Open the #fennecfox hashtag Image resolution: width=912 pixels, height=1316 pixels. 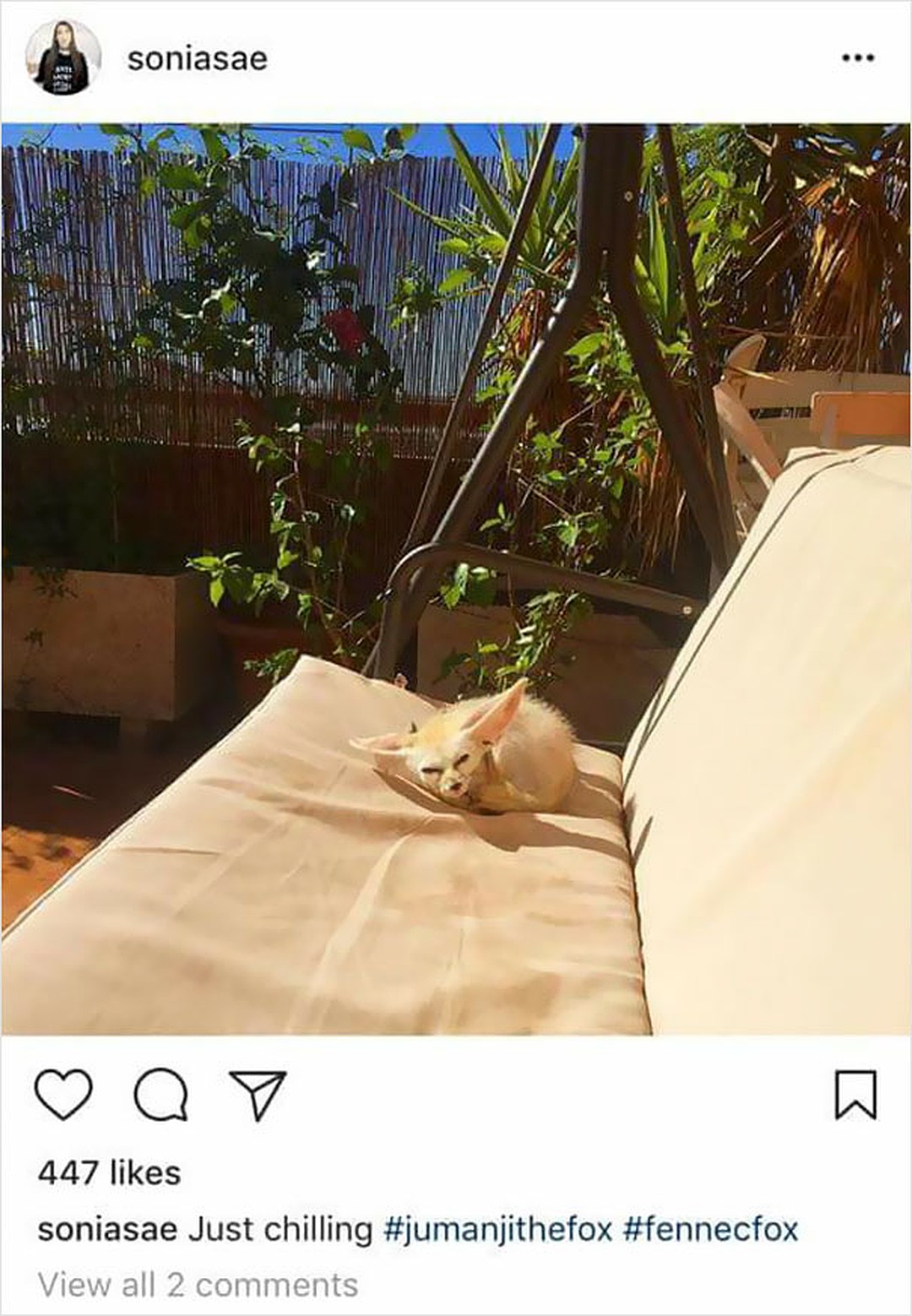click(x=710, y=1229)
